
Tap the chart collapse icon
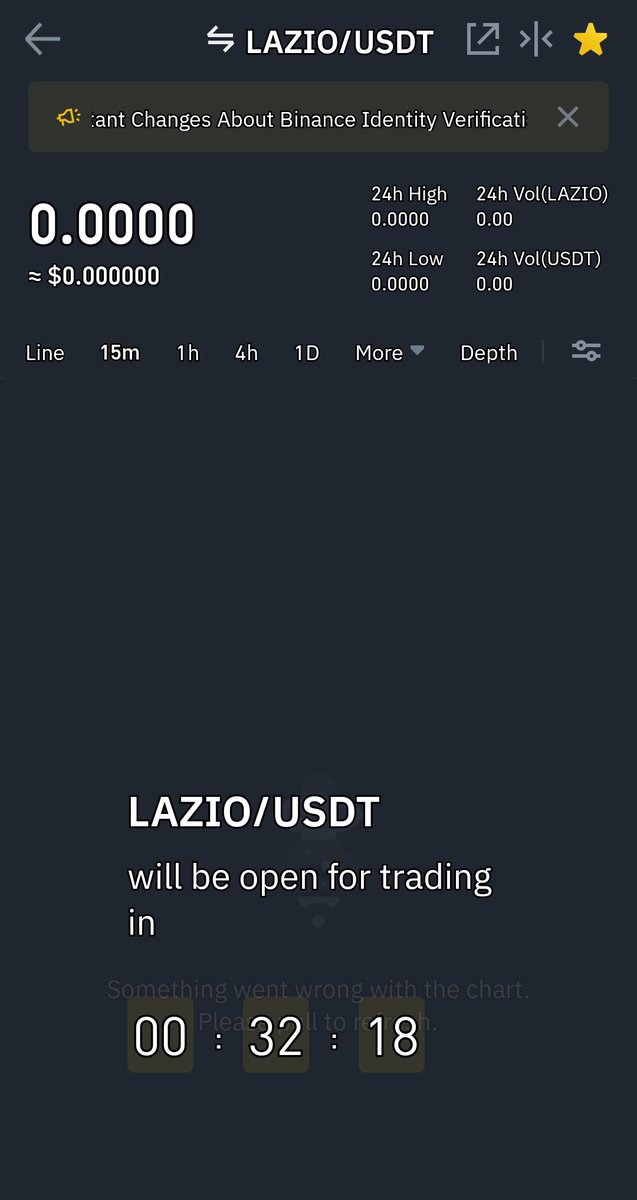click(536, 40)
